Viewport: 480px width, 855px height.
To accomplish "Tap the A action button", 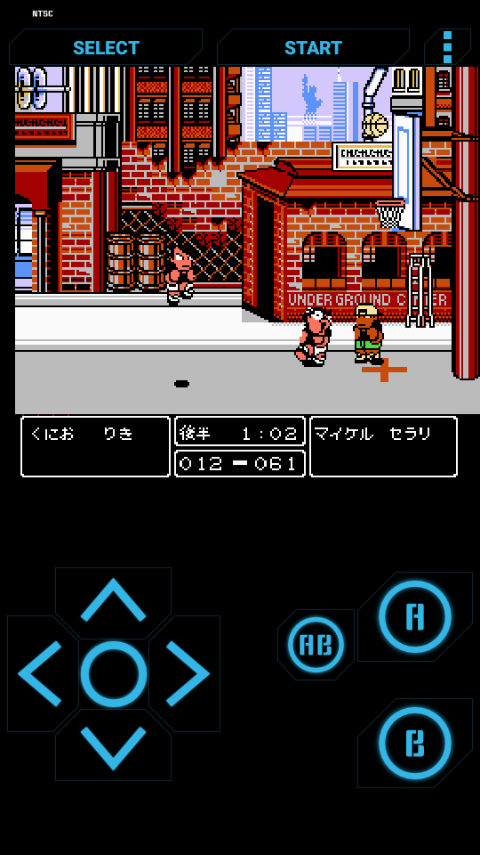I will [415, 616].
